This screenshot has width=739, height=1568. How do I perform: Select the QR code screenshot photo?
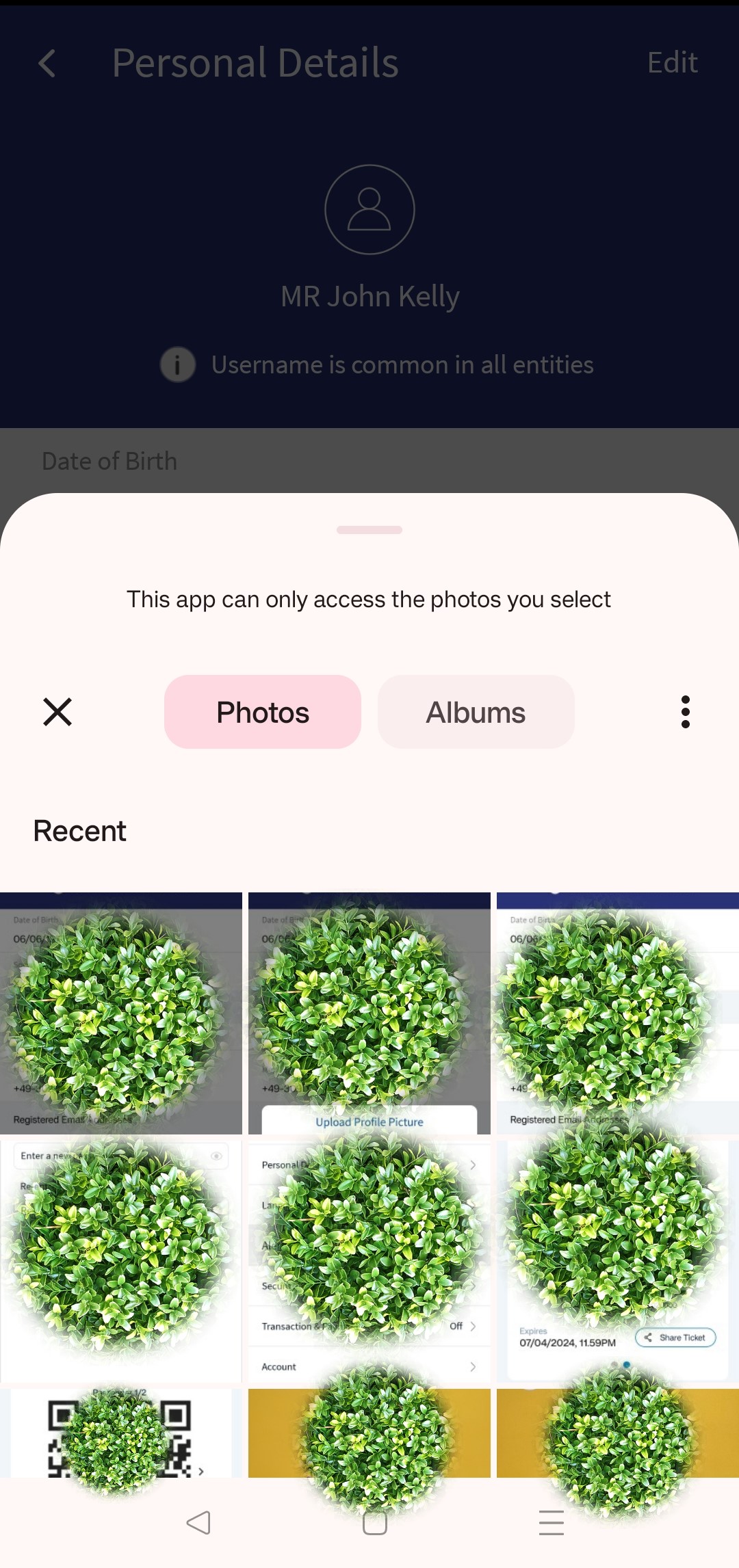(x=120, y=1433)
